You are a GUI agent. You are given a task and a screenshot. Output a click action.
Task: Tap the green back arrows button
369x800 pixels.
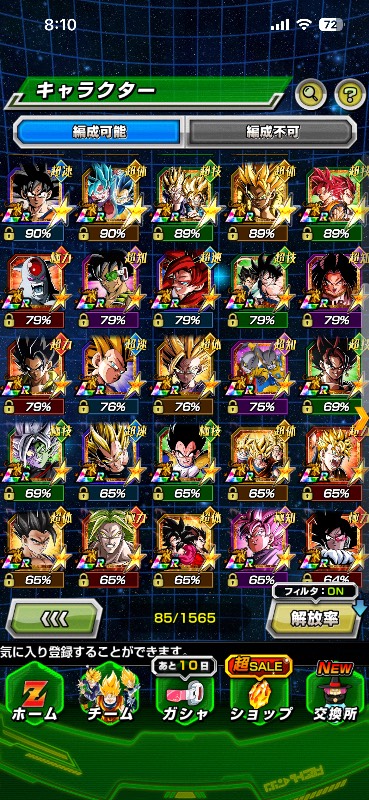[53, 618]
